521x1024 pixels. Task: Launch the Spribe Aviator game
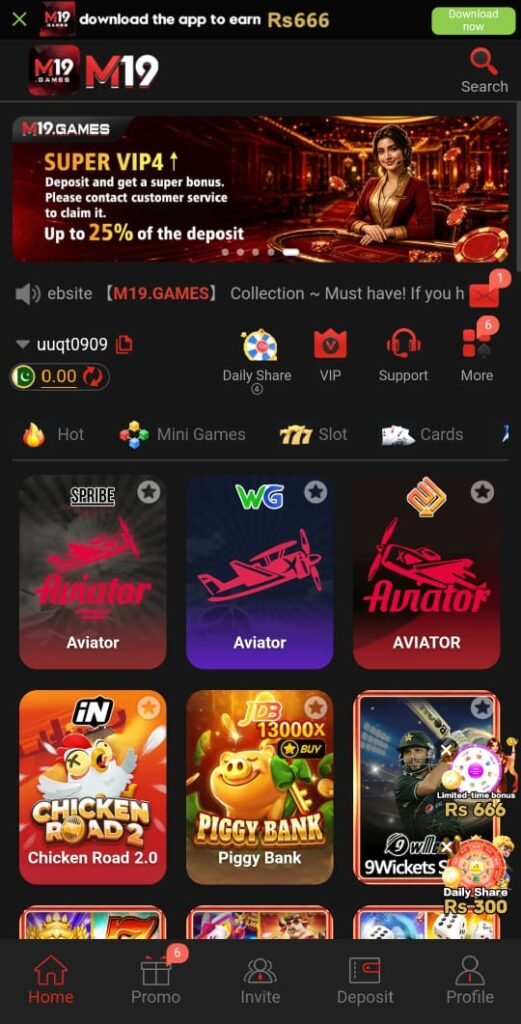(x=93, y=572)
